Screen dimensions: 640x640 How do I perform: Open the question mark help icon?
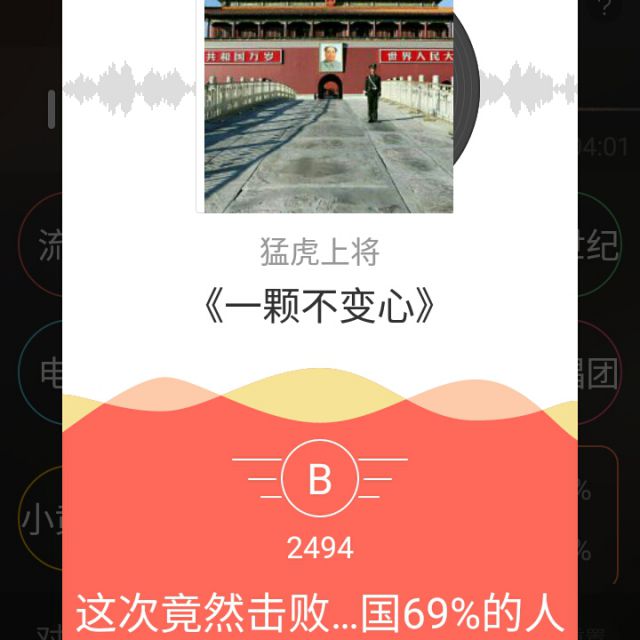coord(604,10)
